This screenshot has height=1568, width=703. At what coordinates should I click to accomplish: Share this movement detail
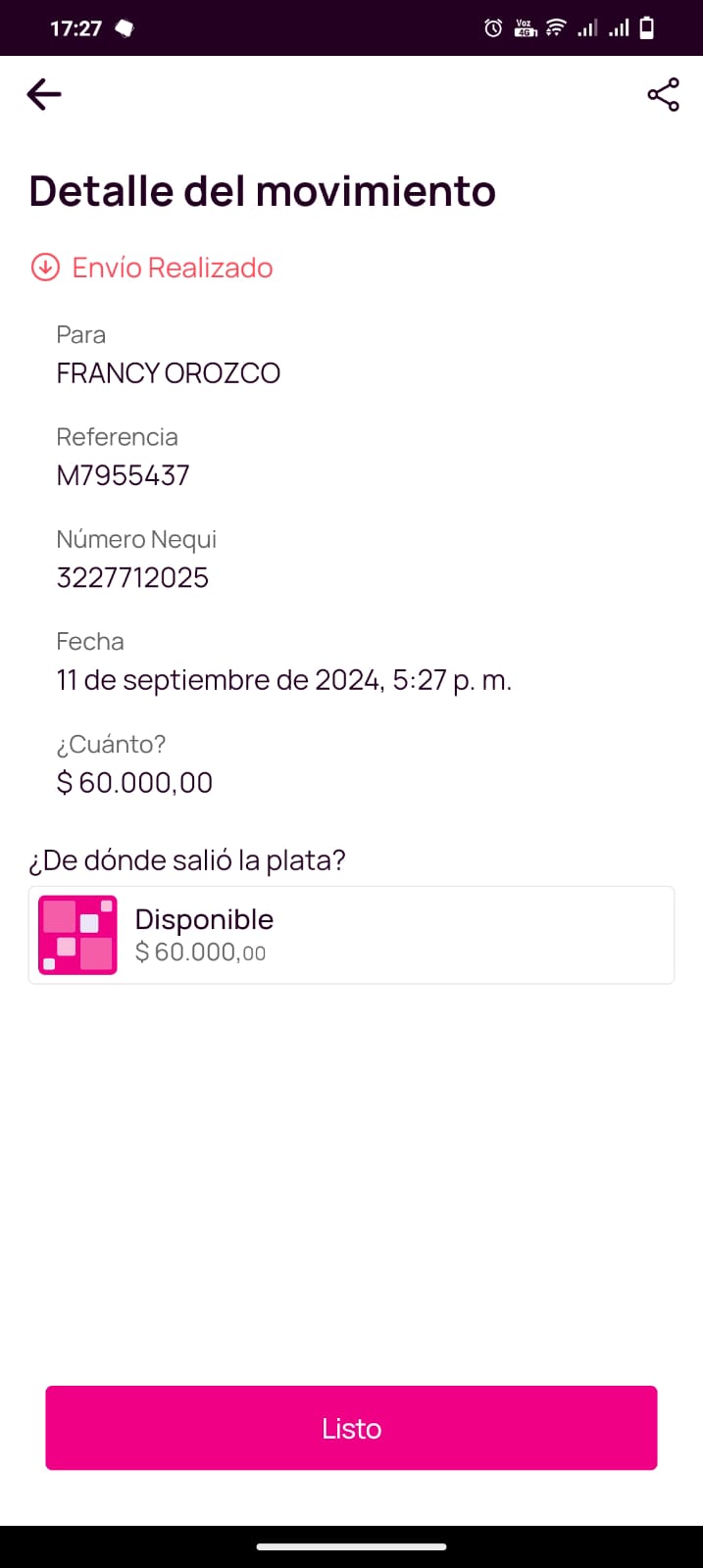(x=663, y=95)
